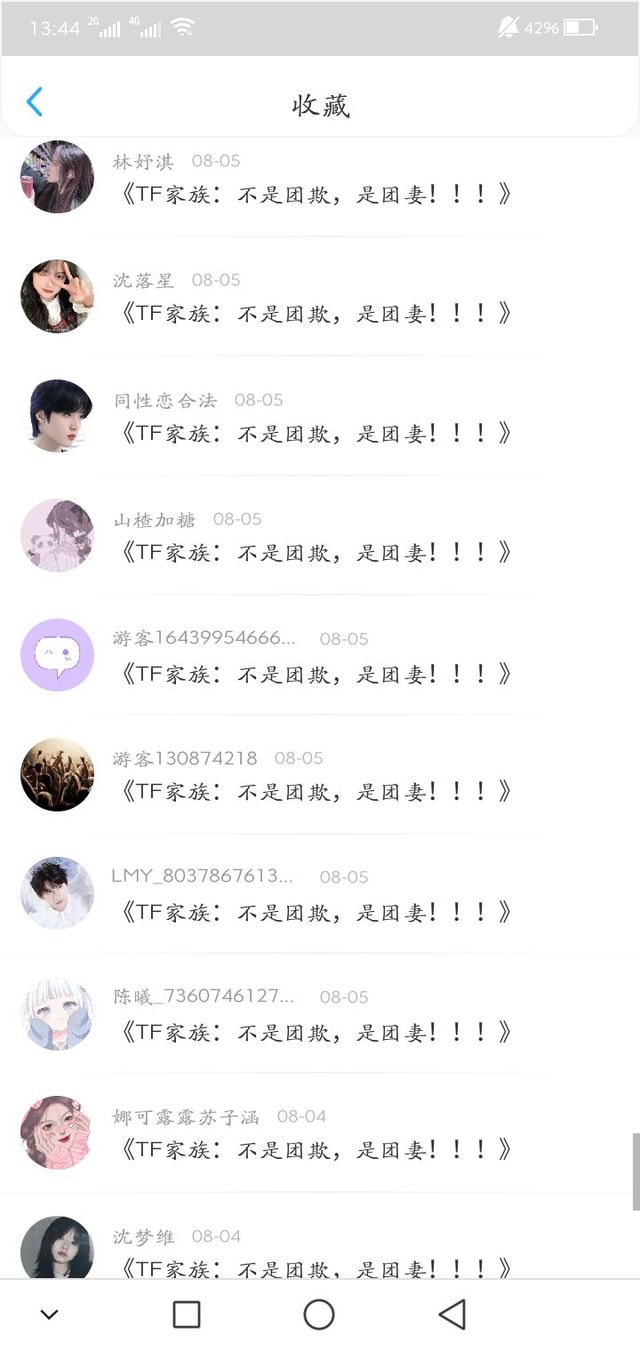Open recent apps with the square button
This screenshot has height=1351, width=640.
point(186,1314)
